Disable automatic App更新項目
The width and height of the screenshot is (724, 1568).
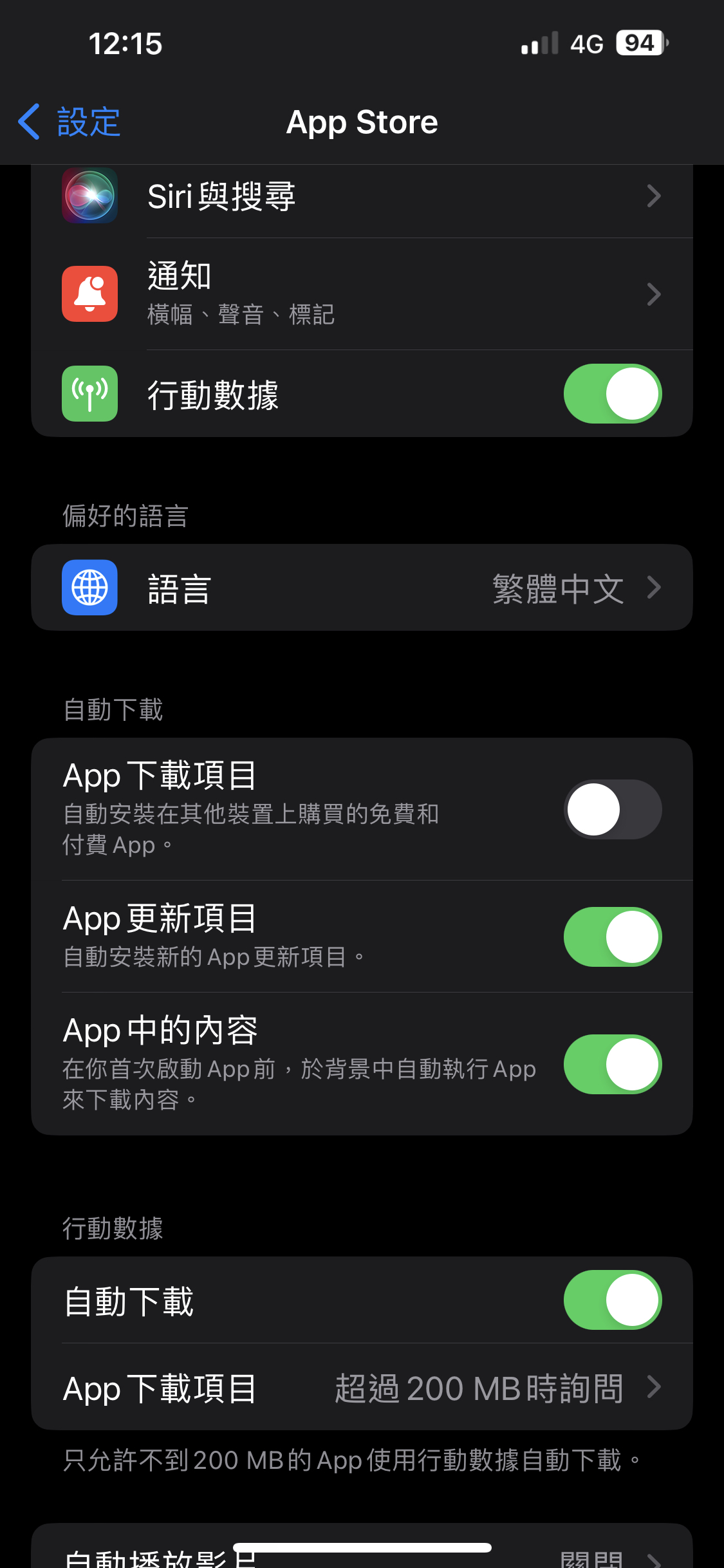612,937
